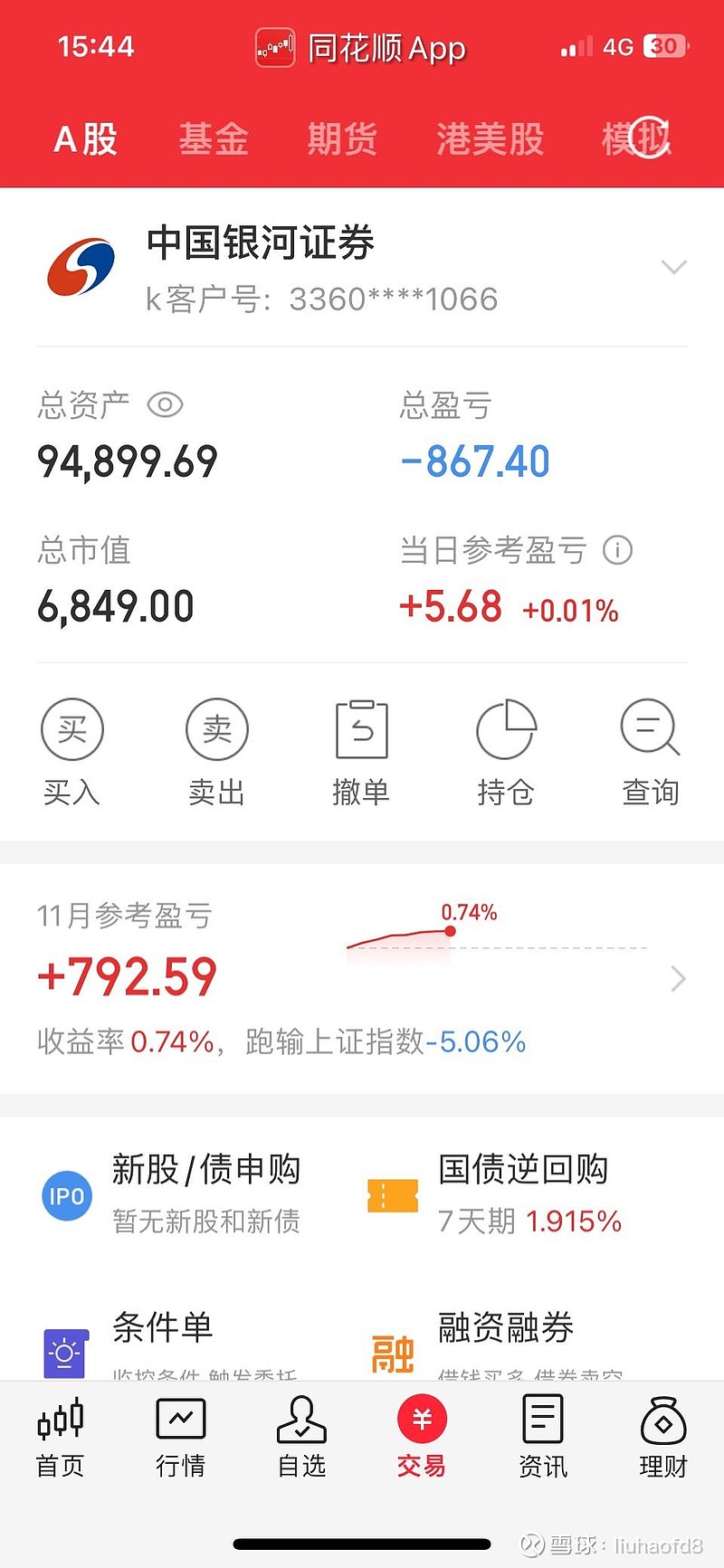This screenshot has width=724, height=1568.
Task: Open the 撤单 (Cancel Order) tool
Action: [362, 728]
